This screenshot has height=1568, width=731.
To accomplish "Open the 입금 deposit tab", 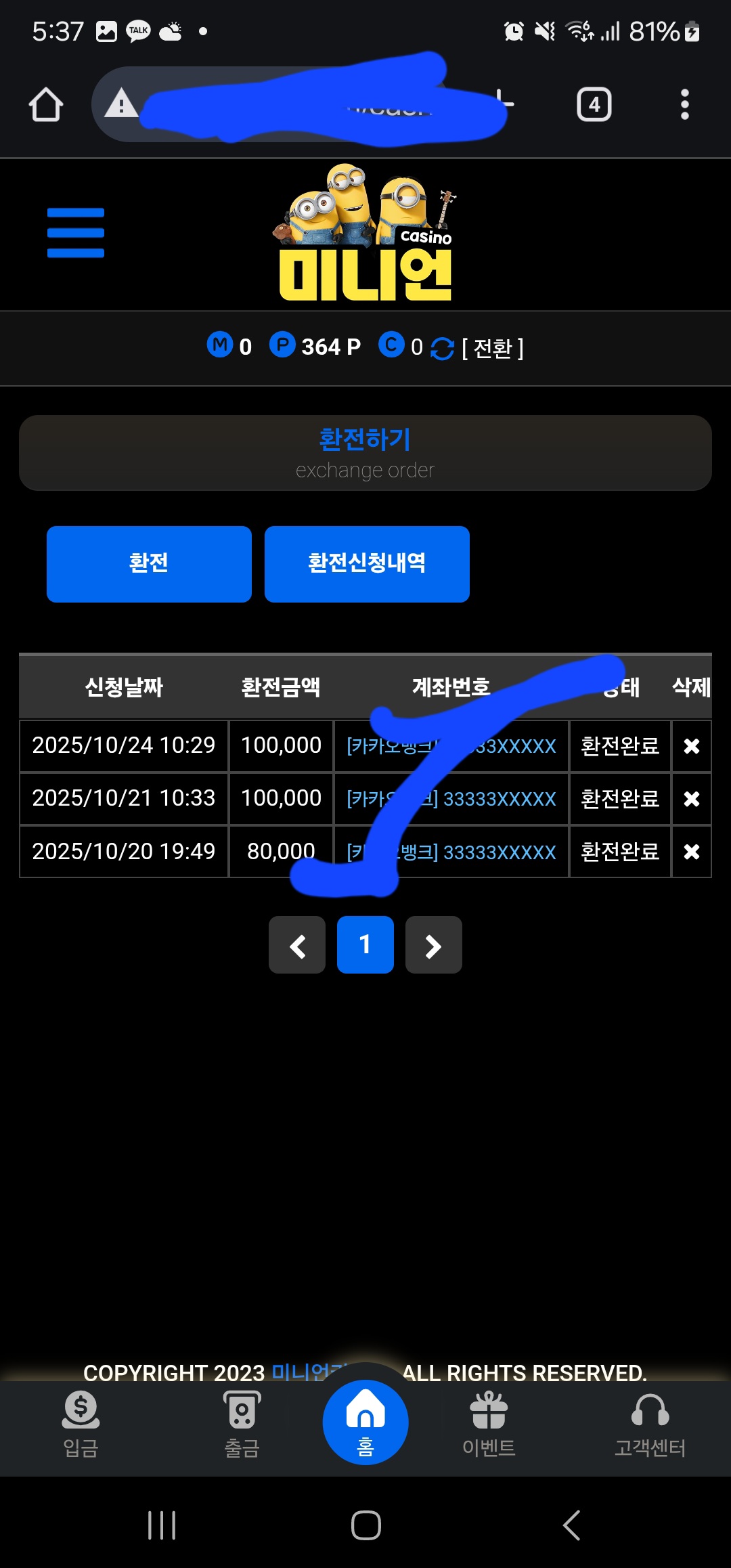I will (x=81, y=1424).
